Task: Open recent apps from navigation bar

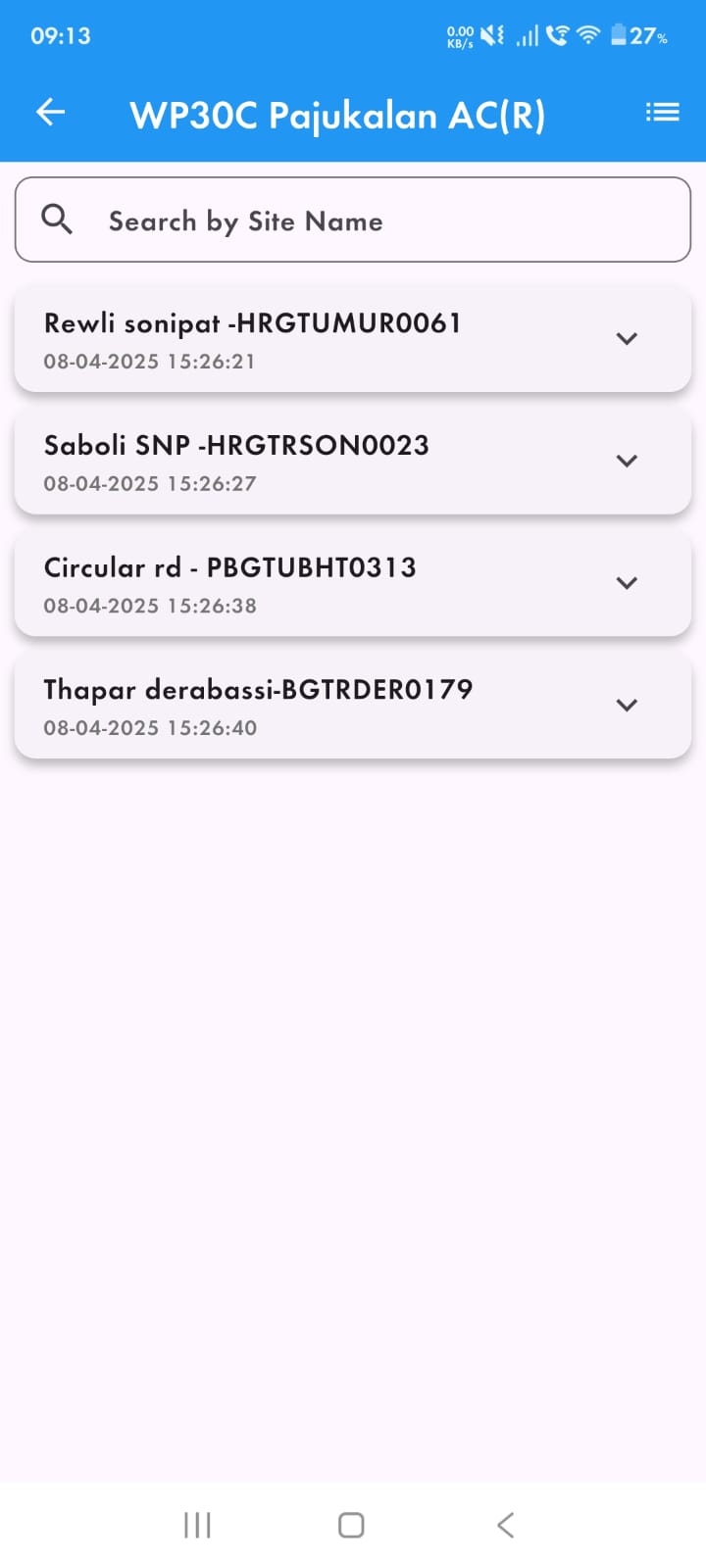Action: 197,1525
